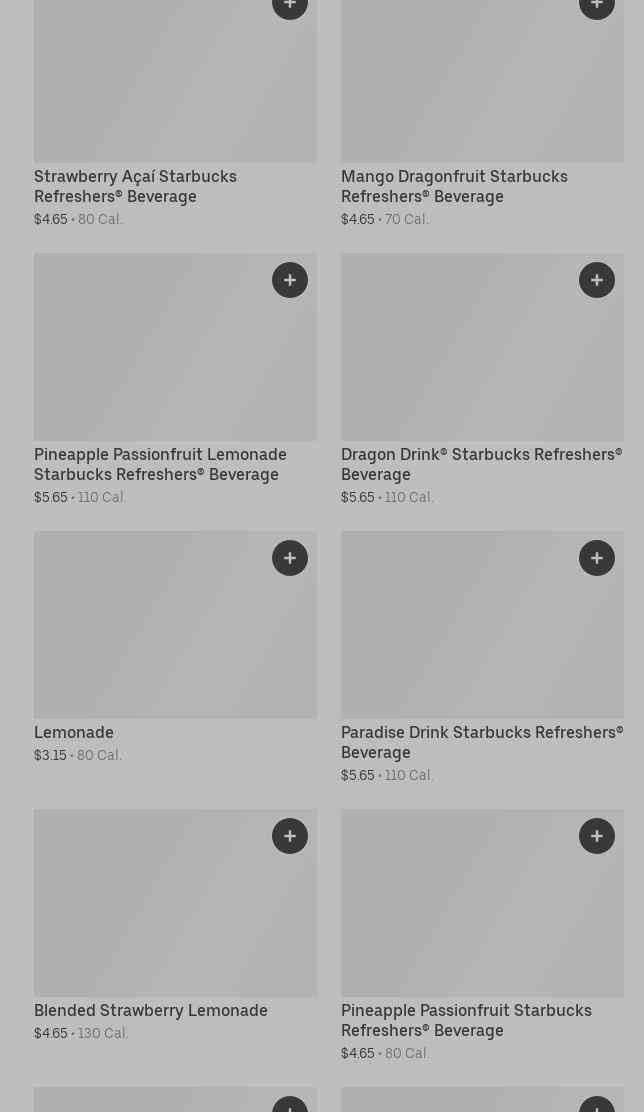View Dragon Drink Starbucks Refreshers details
This screenshot has width=644, height=1112.
point(481,464)
